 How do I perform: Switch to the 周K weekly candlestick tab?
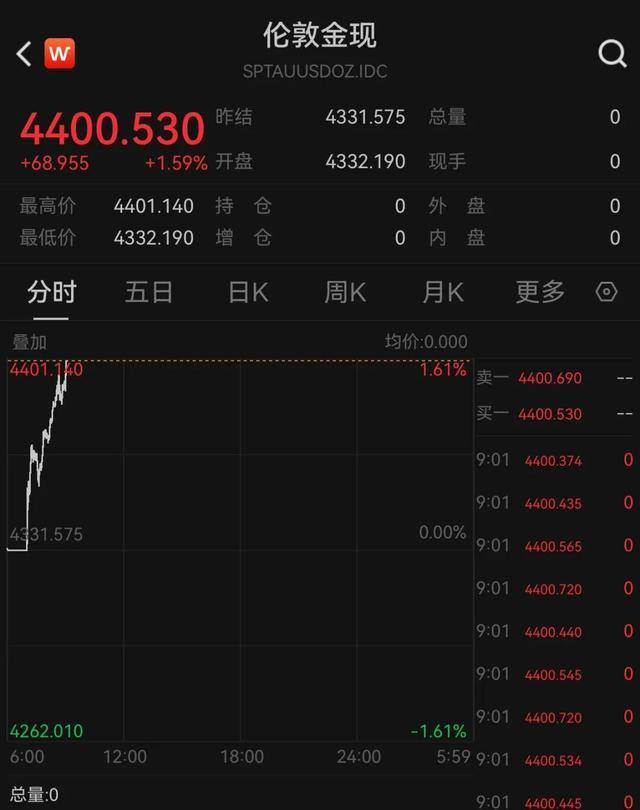pos(345,292)
